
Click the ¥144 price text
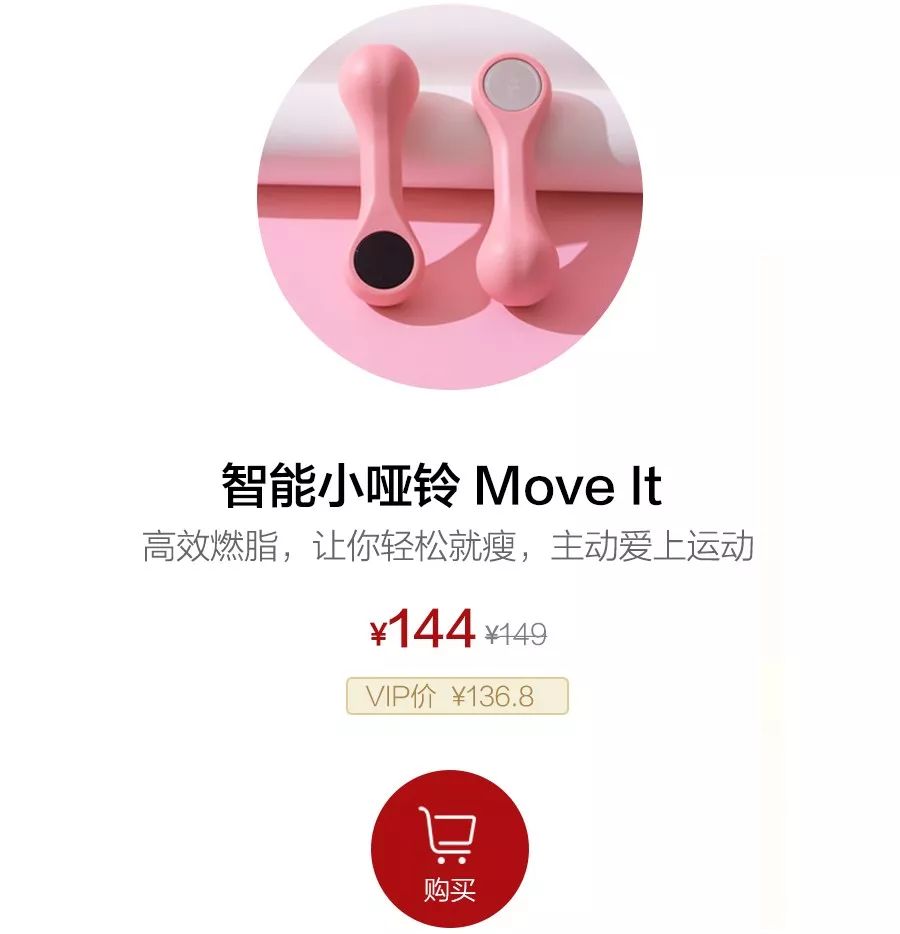[x=421, y=628]
